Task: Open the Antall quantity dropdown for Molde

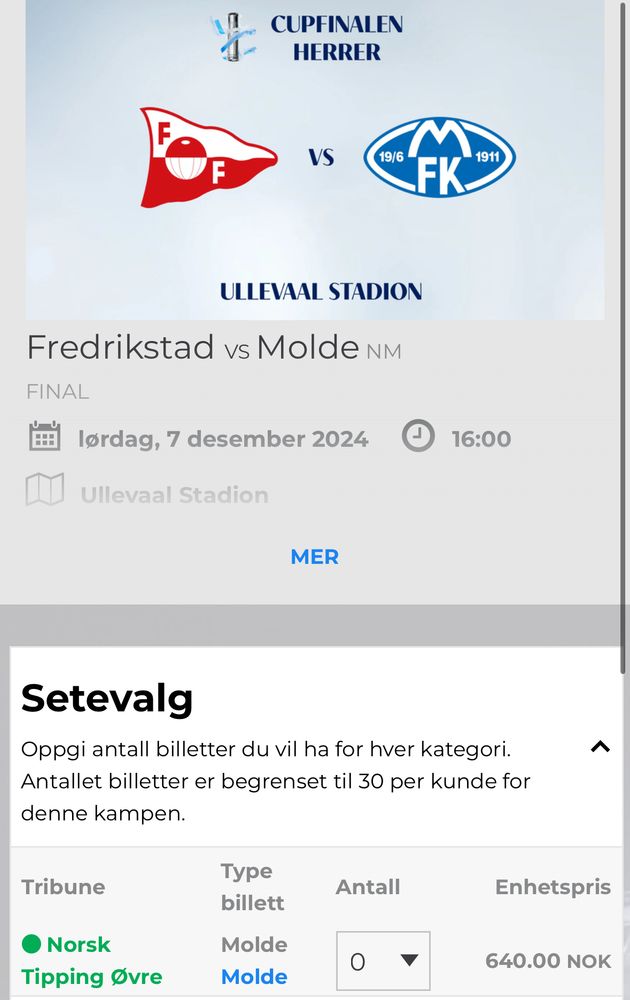Action: coord(383,961)
